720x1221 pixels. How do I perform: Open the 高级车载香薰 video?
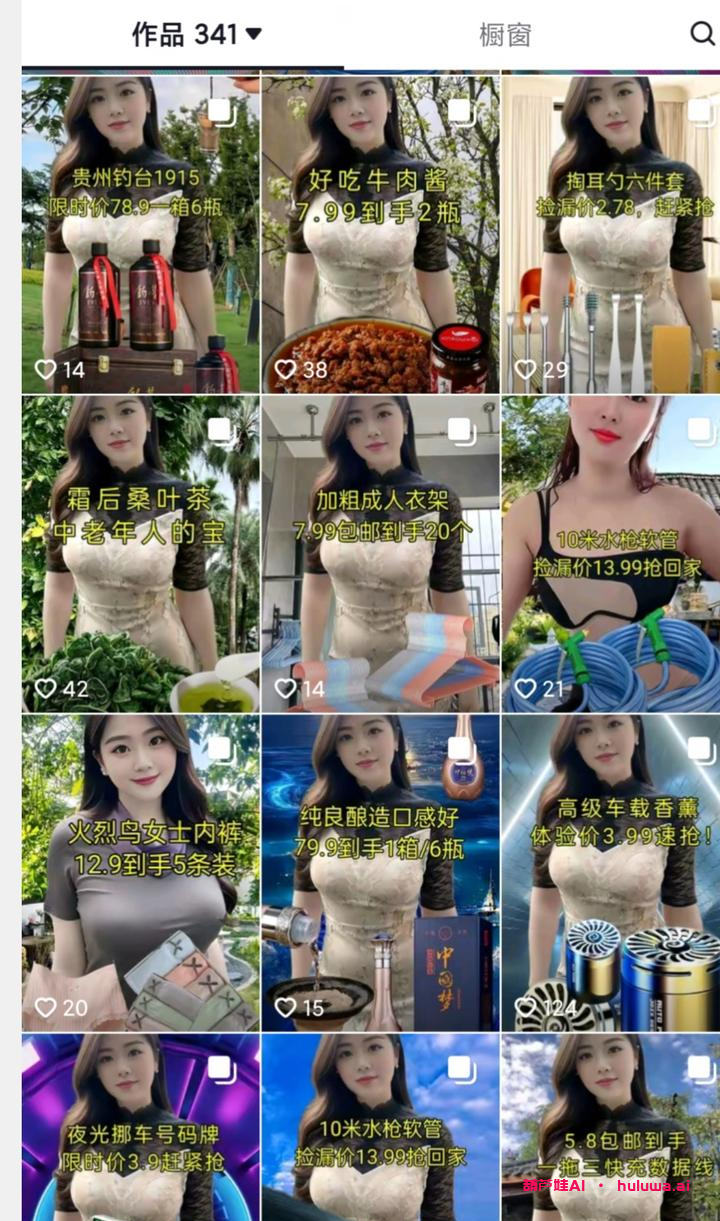[610, 873]
